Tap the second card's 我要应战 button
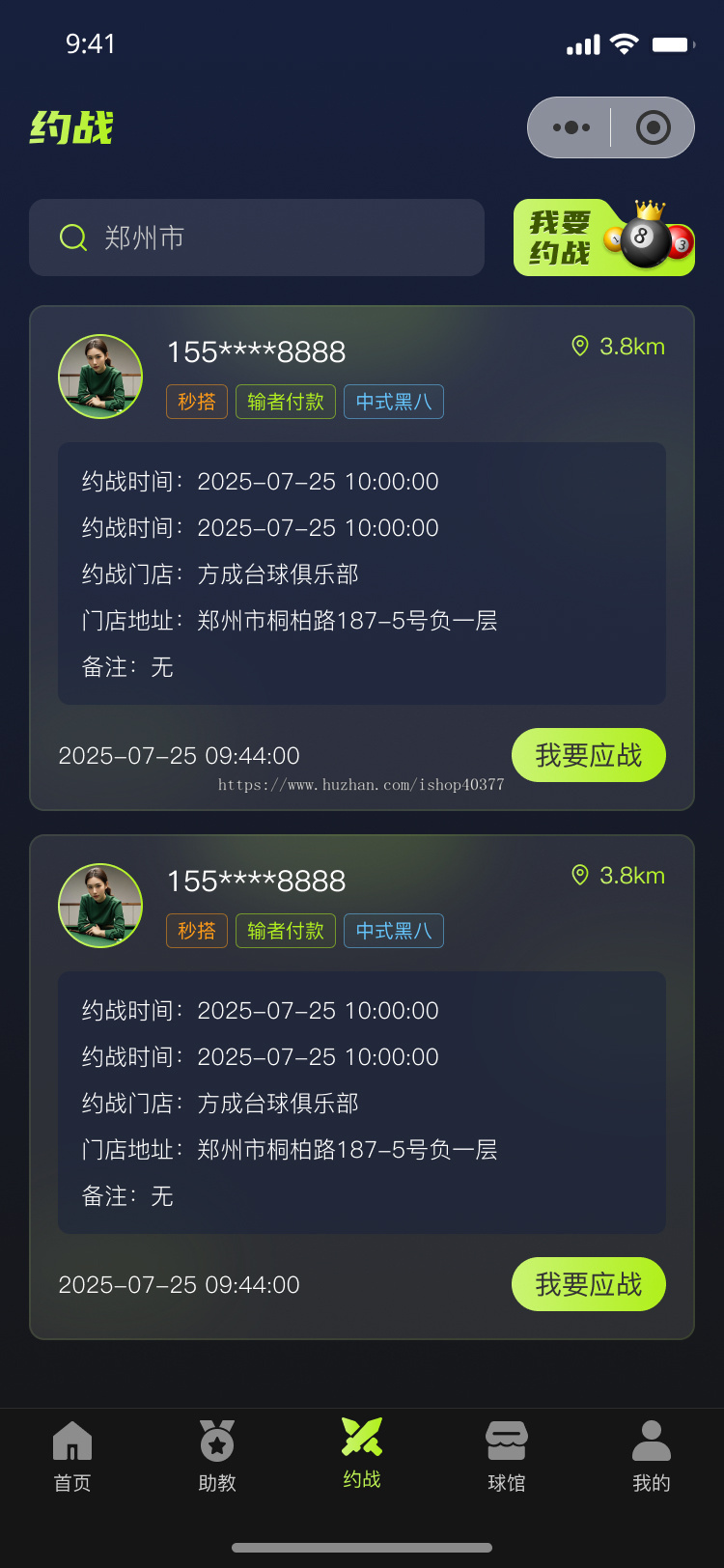 [588, 1284]
